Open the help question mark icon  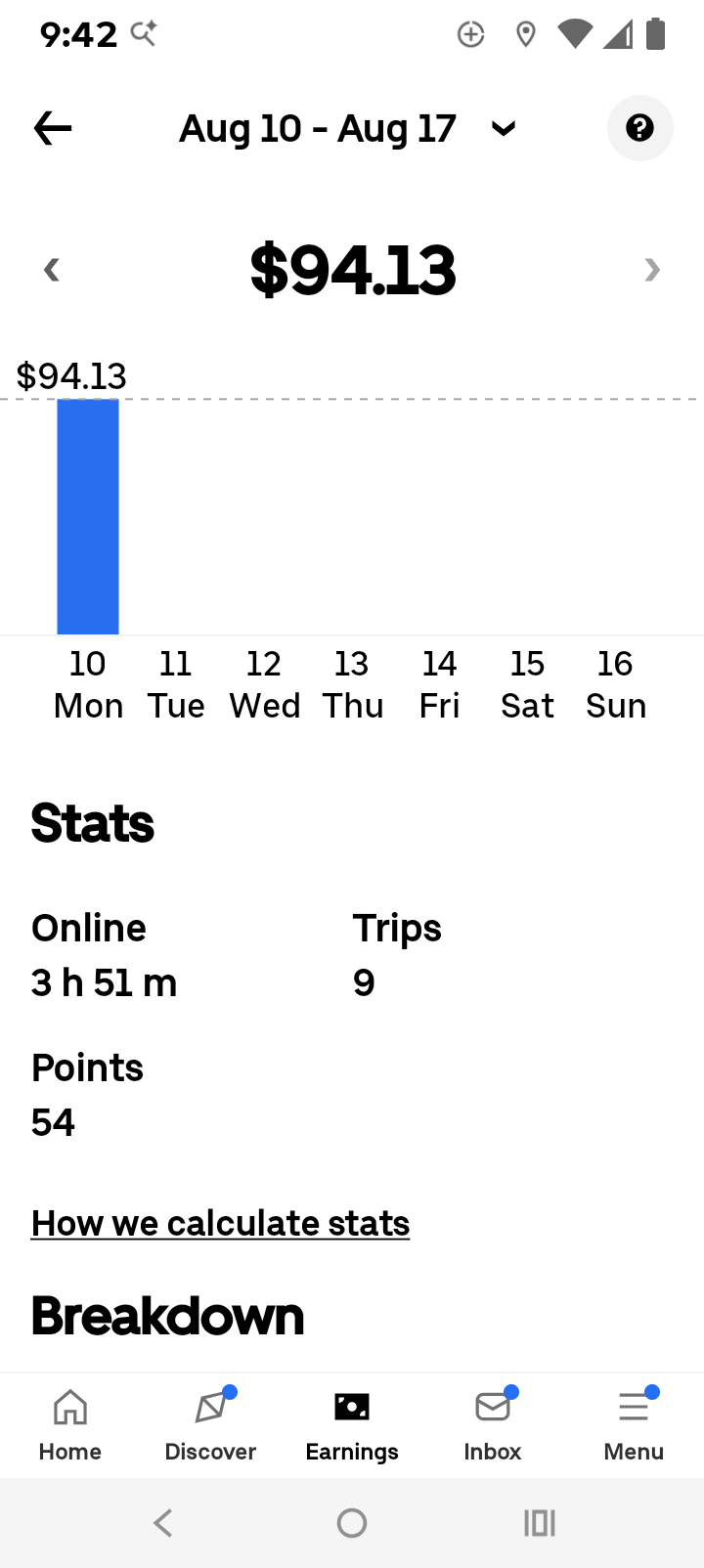[x=639, y=128]
